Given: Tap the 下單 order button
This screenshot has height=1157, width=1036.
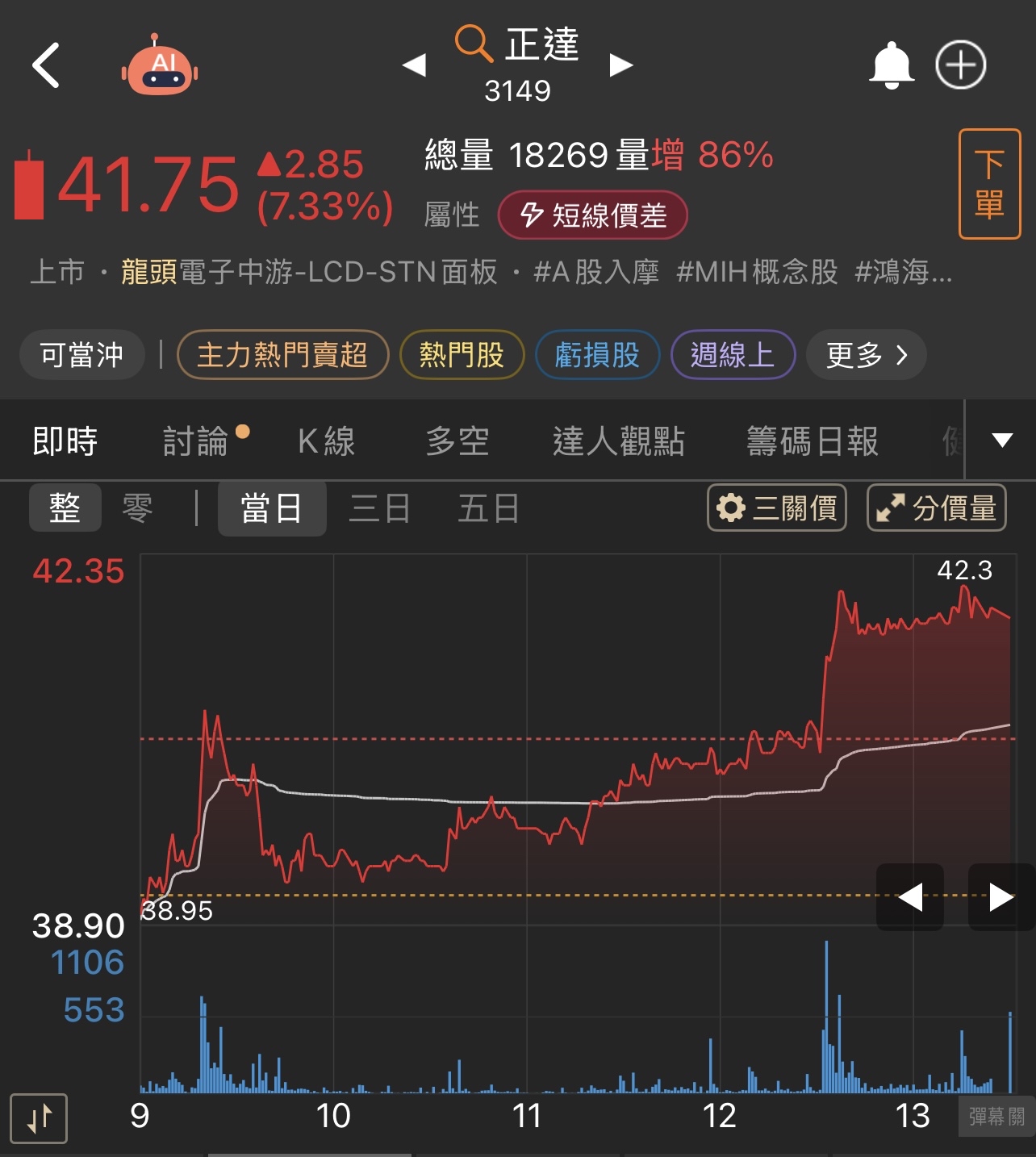Looking at the screenshot, I should point(989,184).
